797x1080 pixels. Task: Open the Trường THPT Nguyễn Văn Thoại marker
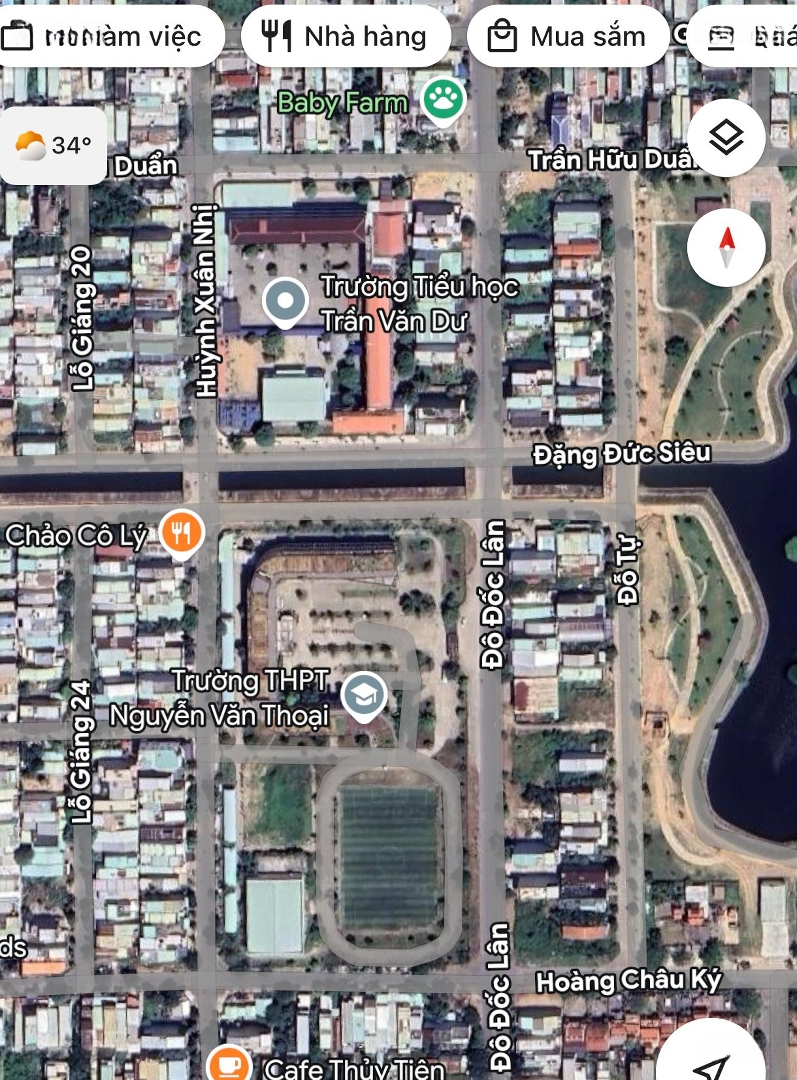(x=363, y=695)
